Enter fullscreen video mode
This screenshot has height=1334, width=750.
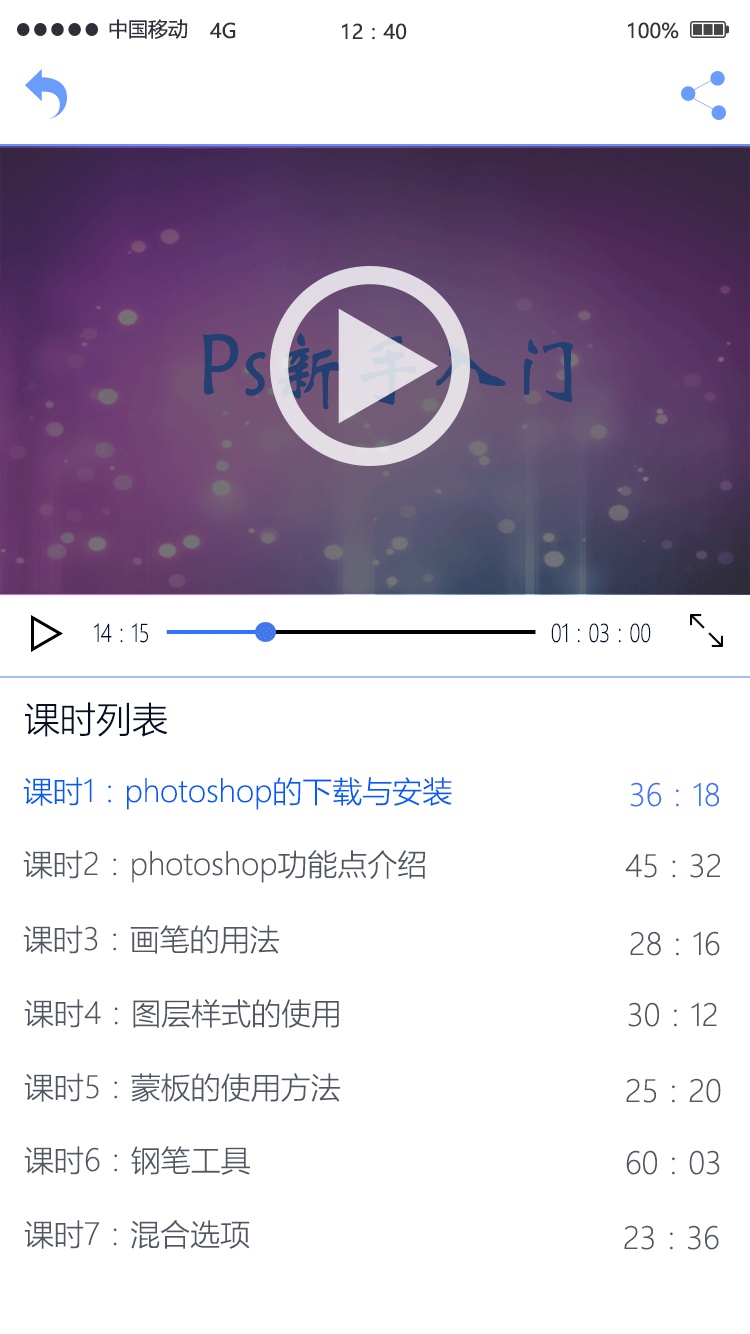(706, 631)
